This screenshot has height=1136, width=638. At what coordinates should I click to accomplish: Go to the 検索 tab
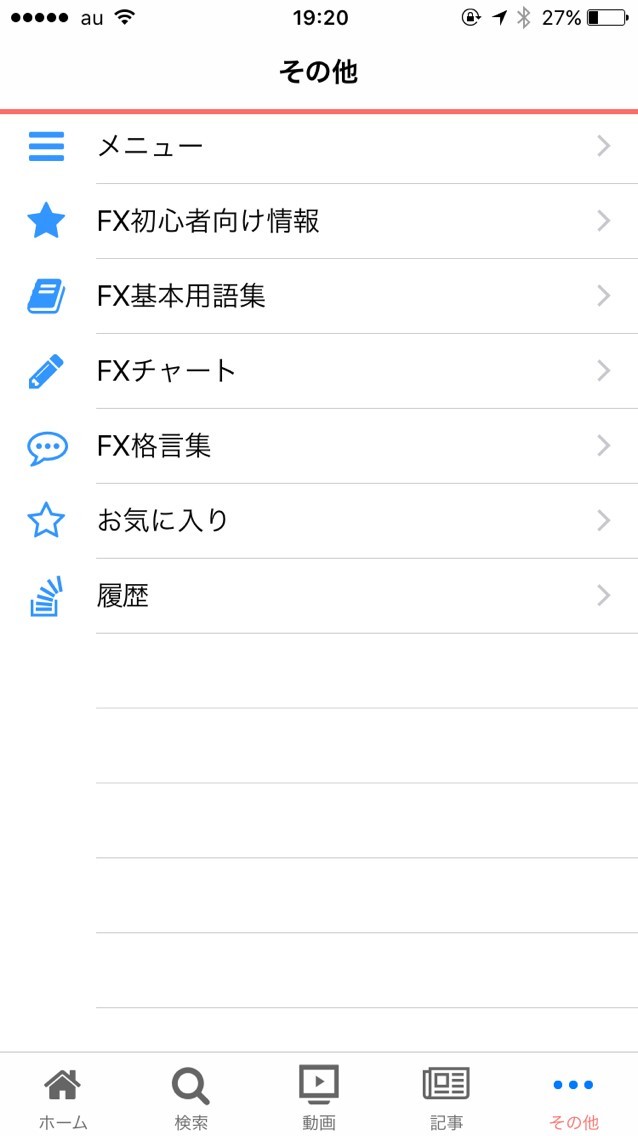tap(191, 1097)
